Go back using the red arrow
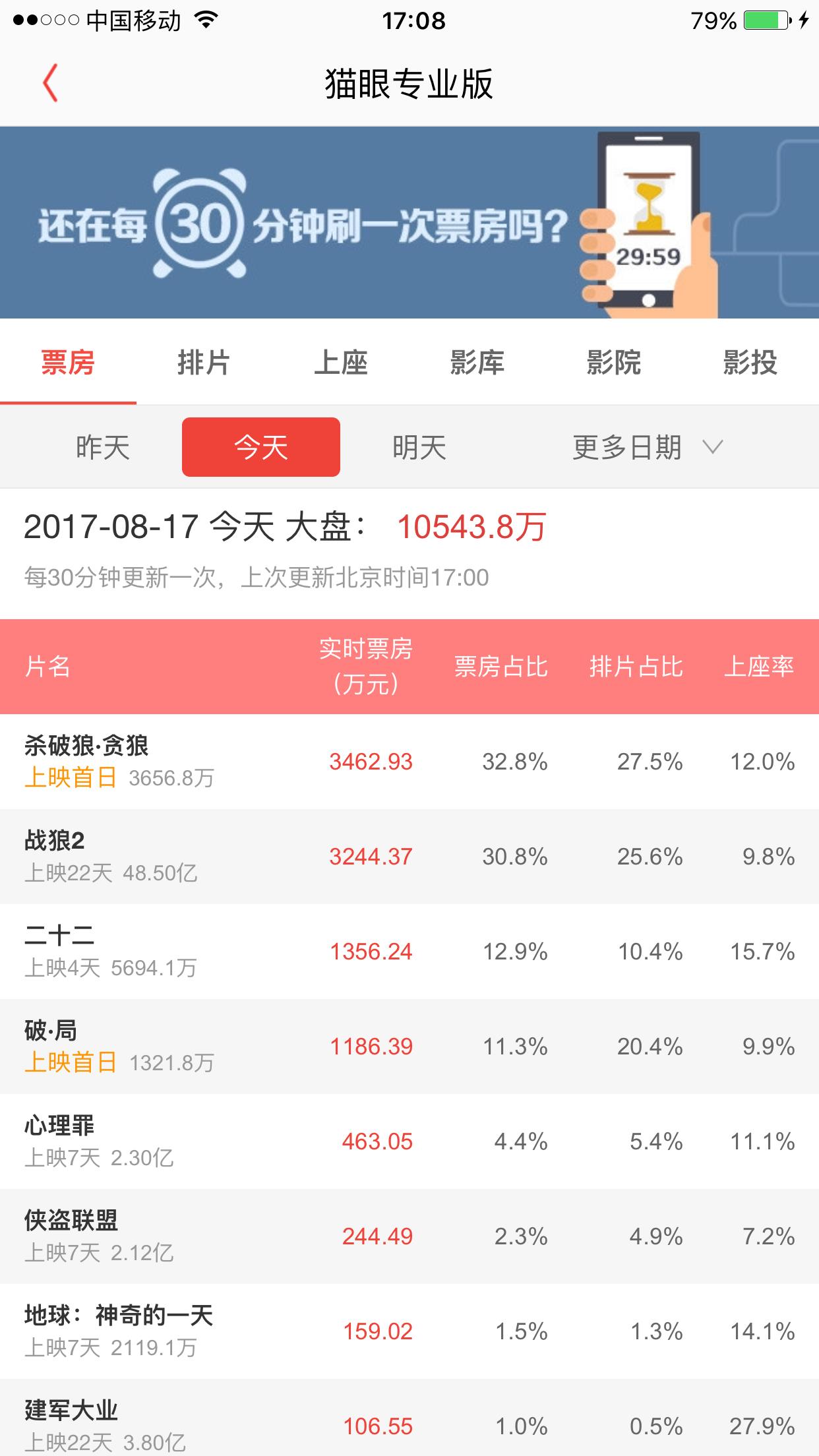The image size is (819, 1456). [x=51, y=84]
